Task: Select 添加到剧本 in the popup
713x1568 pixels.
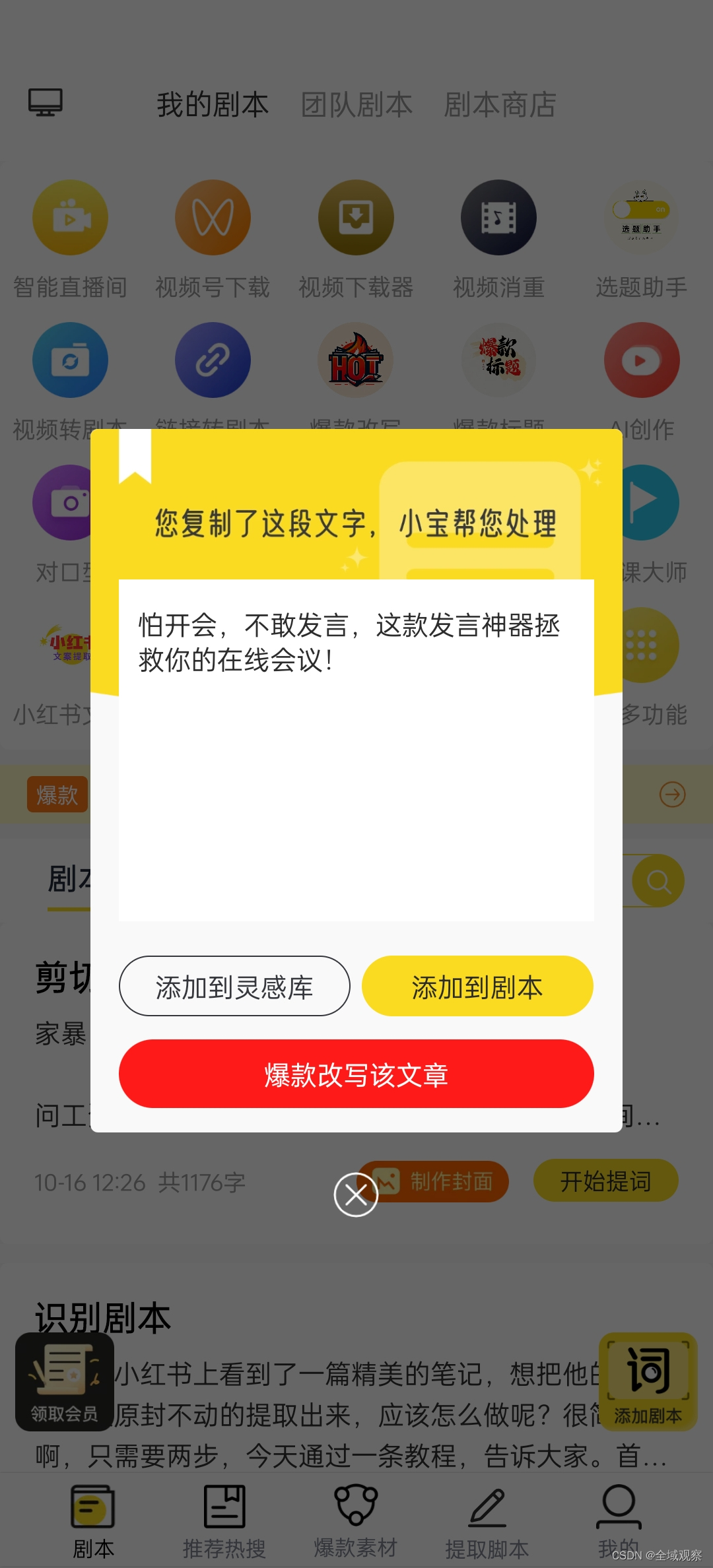Action: click(x=477, y=987)
